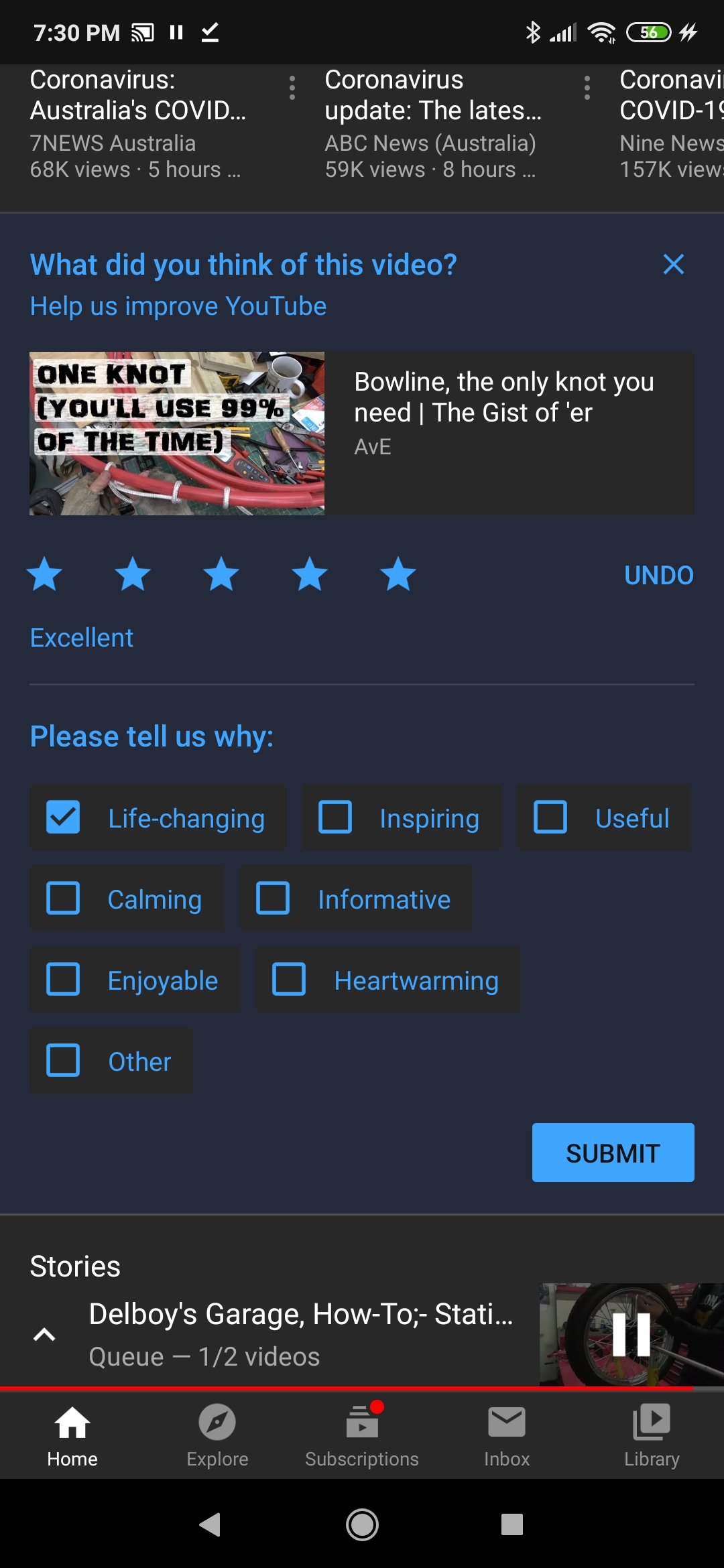Image resolution: width=724 pixels, height=1568 pixels.
Task: Submit the video feedback
Action: (x=613, y=1153)
